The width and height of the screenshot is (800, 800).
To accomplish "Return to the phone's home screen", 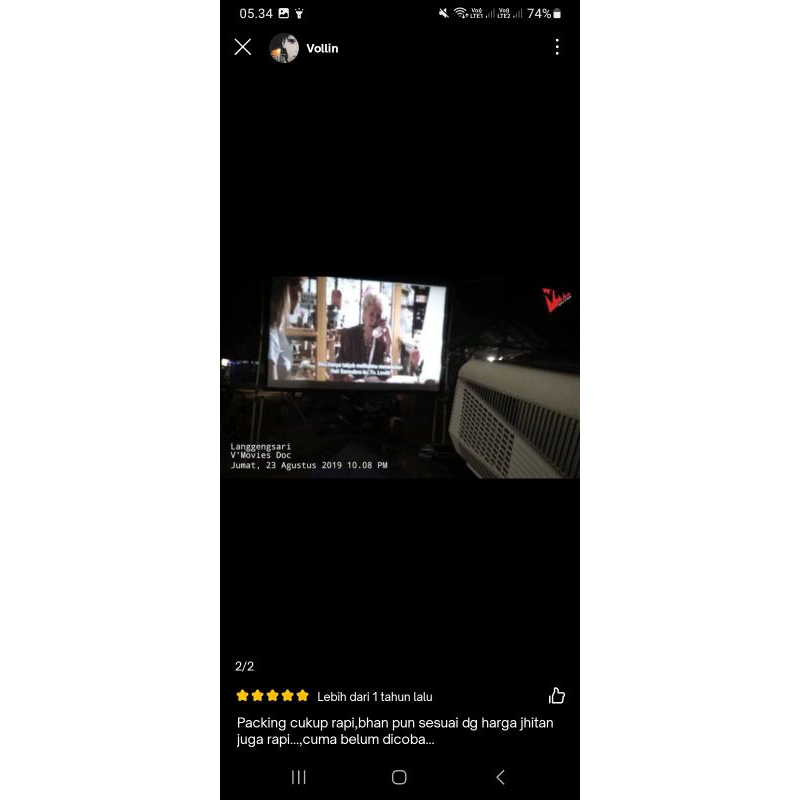I will pos(399,777).
